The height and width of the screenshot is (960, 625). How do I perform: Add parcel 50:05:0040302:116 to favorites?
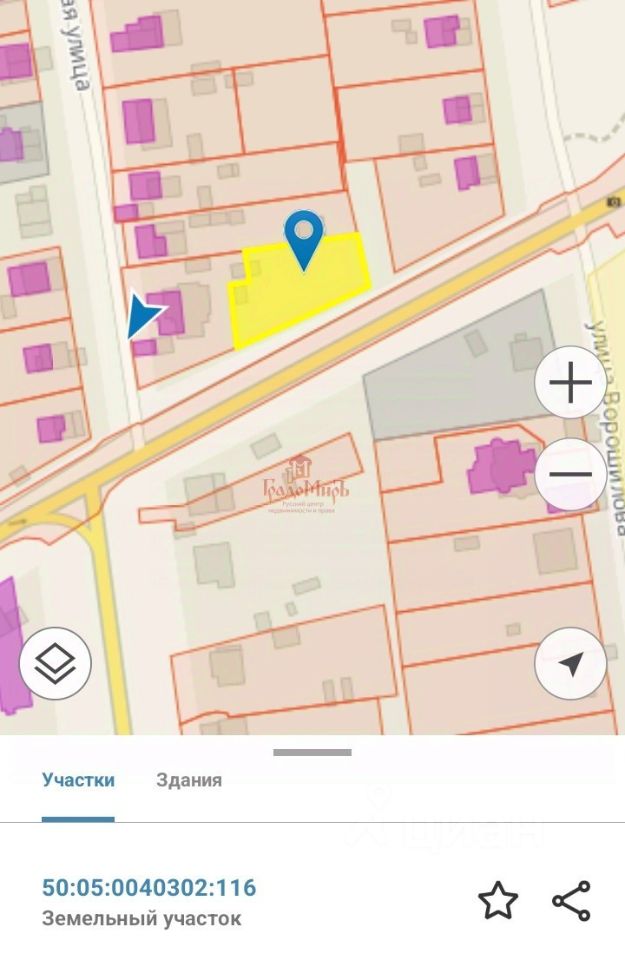coord(498,901)
